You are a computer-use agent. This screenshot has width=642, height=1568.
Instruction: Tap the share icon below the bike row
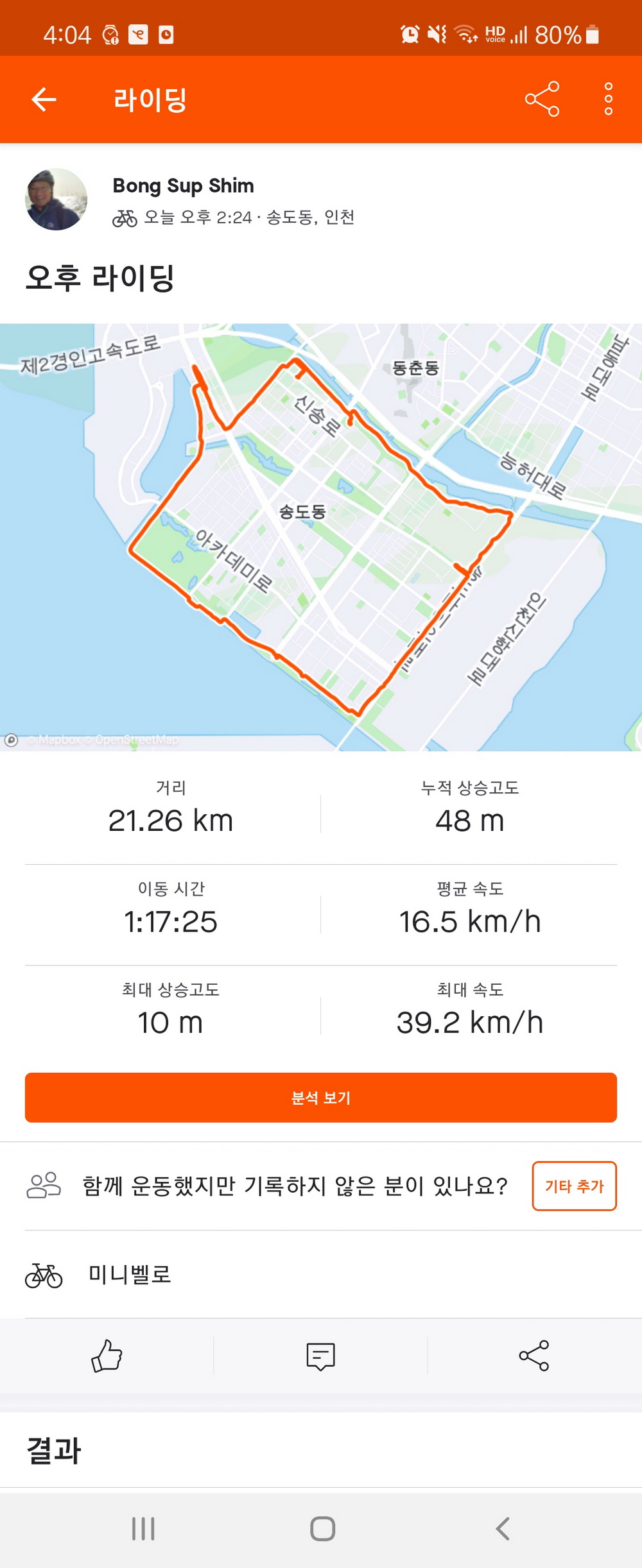click(534, 1355)
